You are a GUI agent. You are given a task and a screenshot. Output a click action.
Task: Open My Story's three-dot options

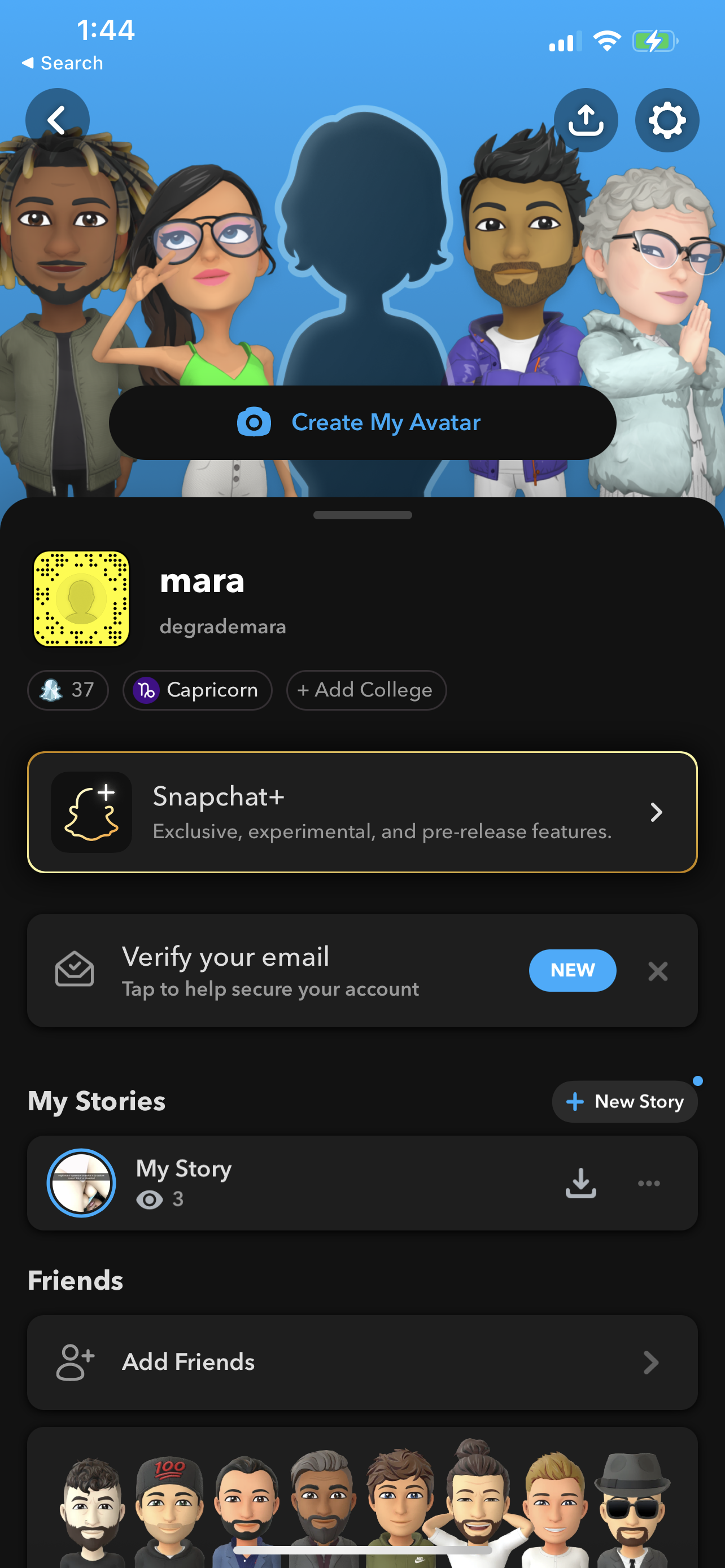click(648, 1182)
